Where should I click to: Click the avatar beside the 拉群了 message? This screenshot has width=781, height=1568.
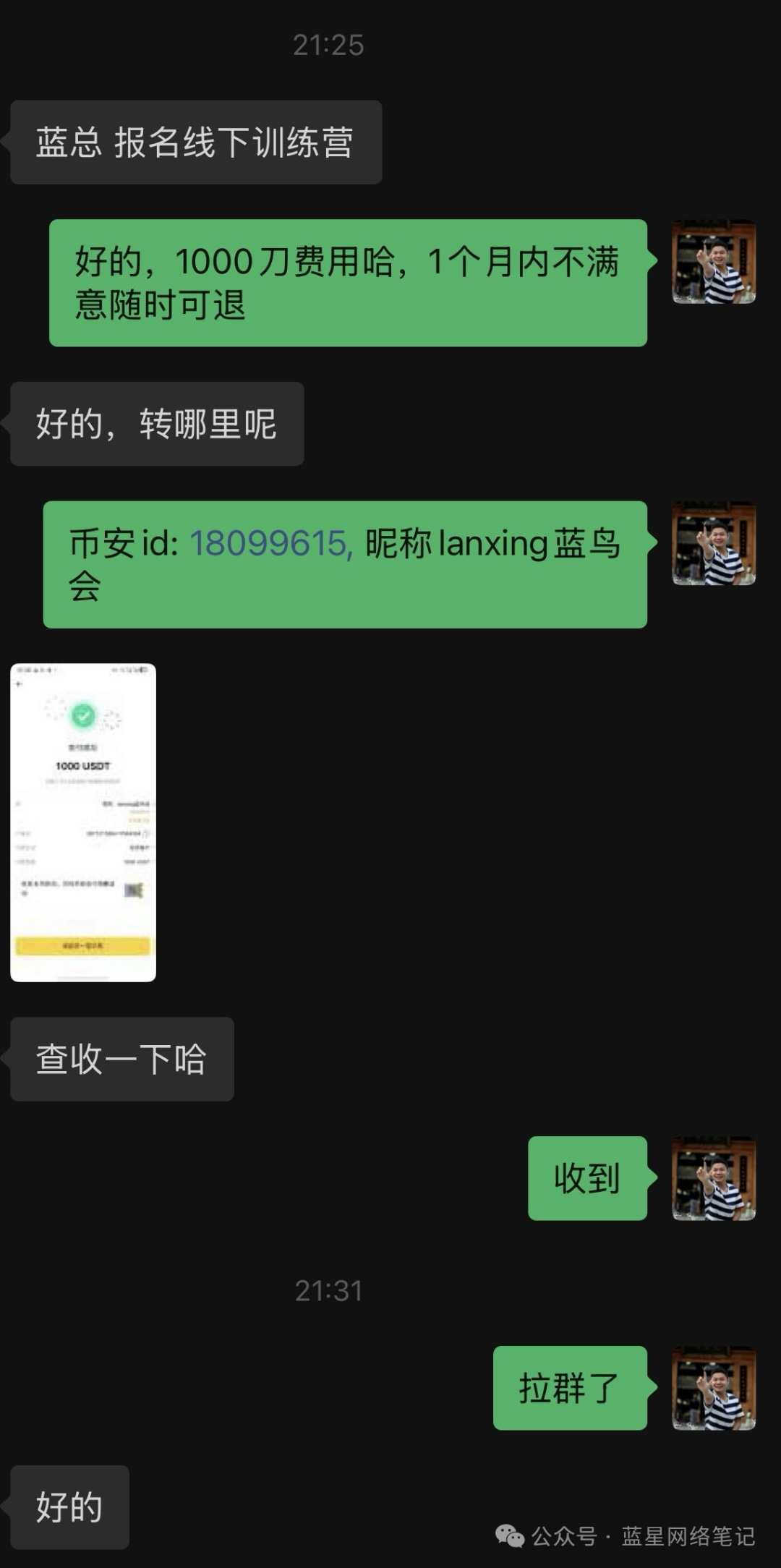[712, 1387]
